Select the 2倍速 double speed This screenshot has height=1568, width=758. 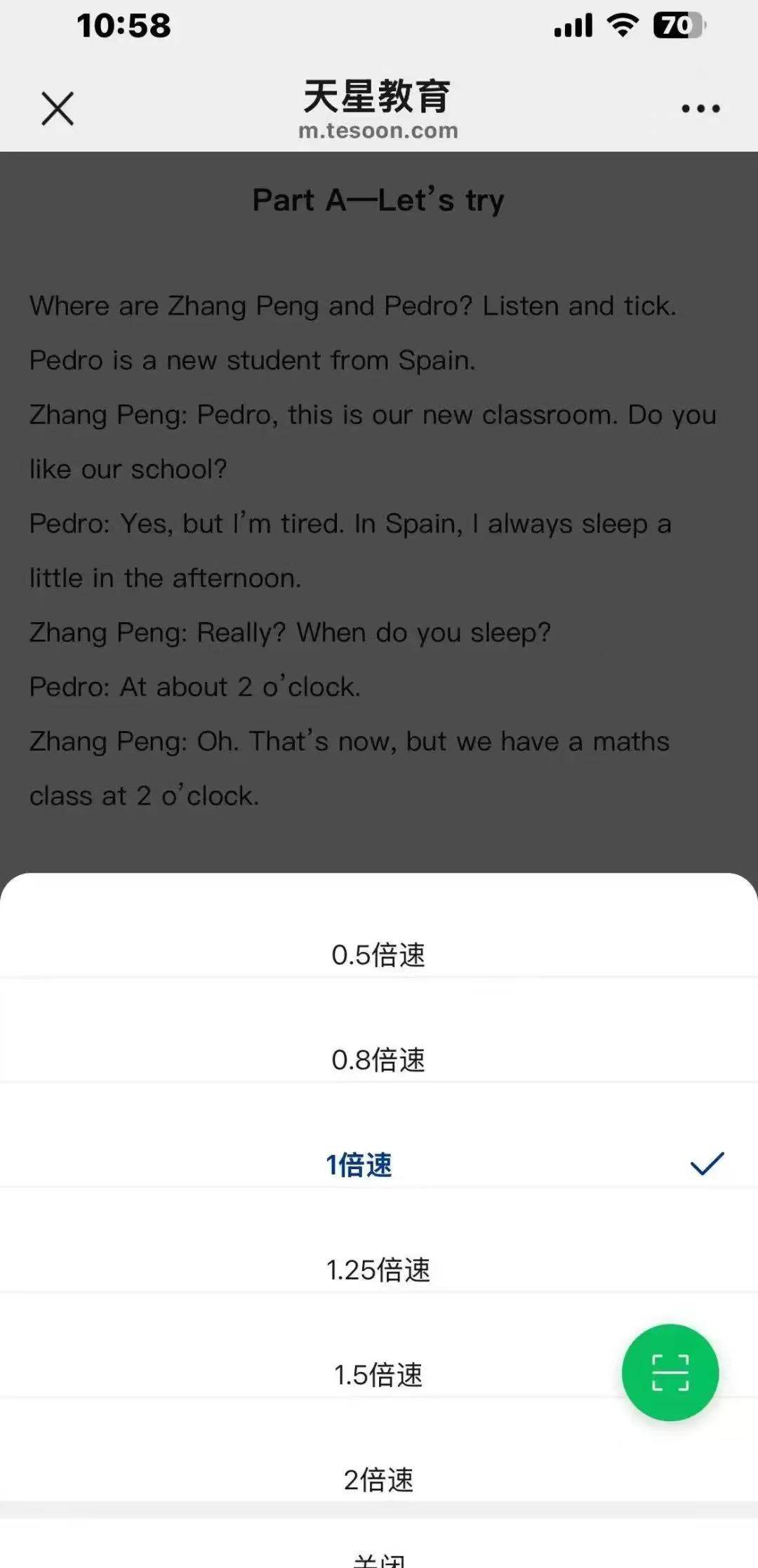tap(378, 1480)
